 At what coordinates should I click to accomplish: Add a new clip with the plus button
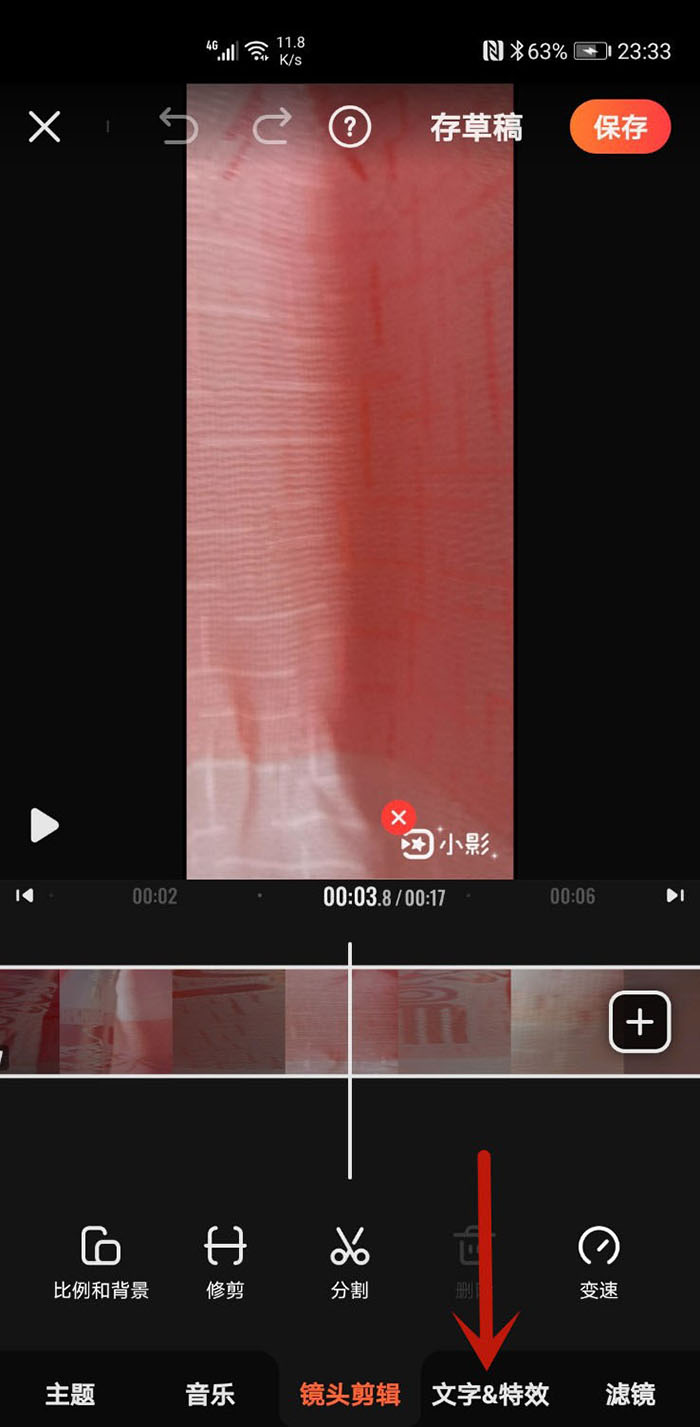click(x=639, y=1021)
